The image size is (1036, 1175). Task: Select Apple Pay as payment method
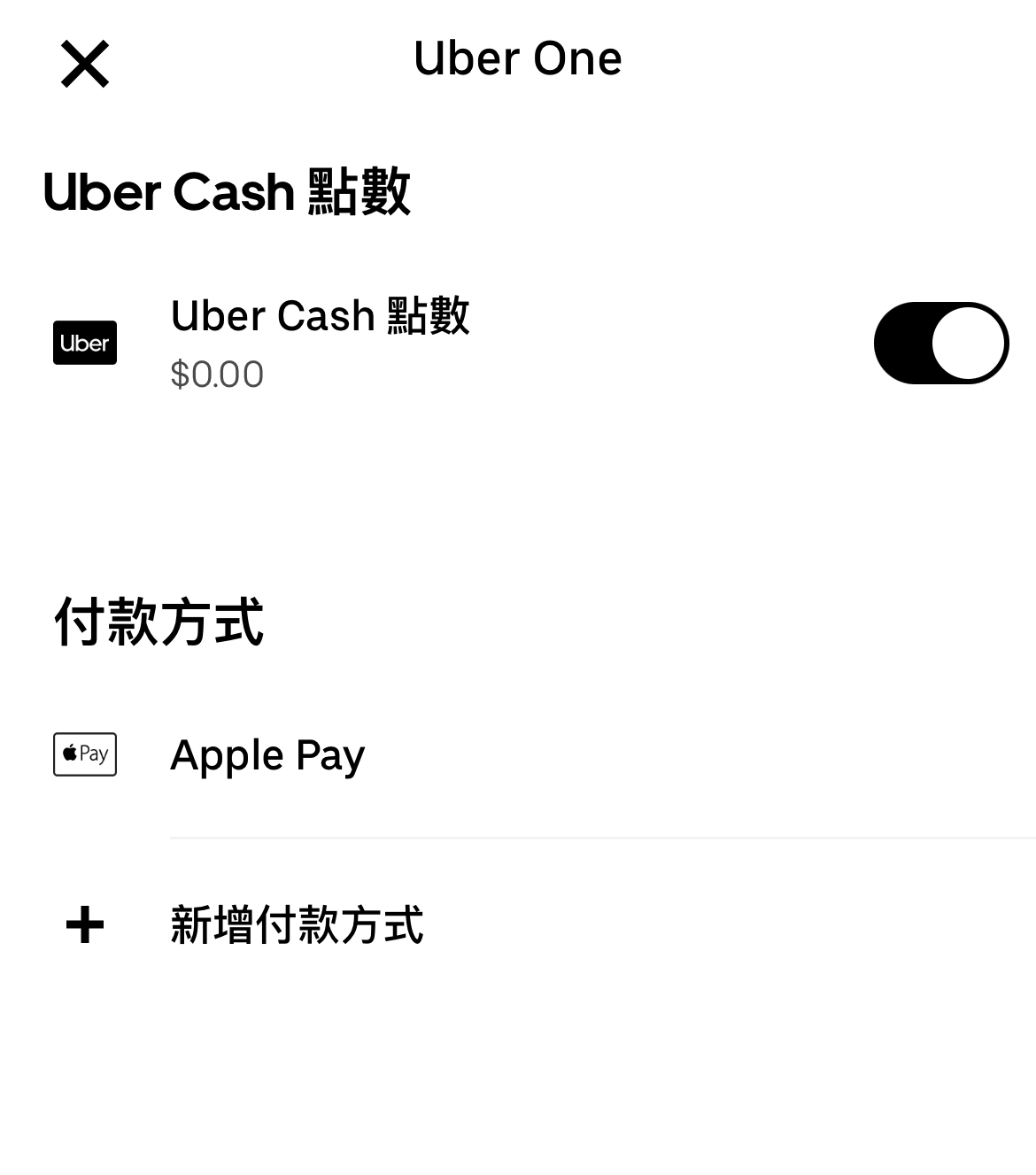(267, 755)
